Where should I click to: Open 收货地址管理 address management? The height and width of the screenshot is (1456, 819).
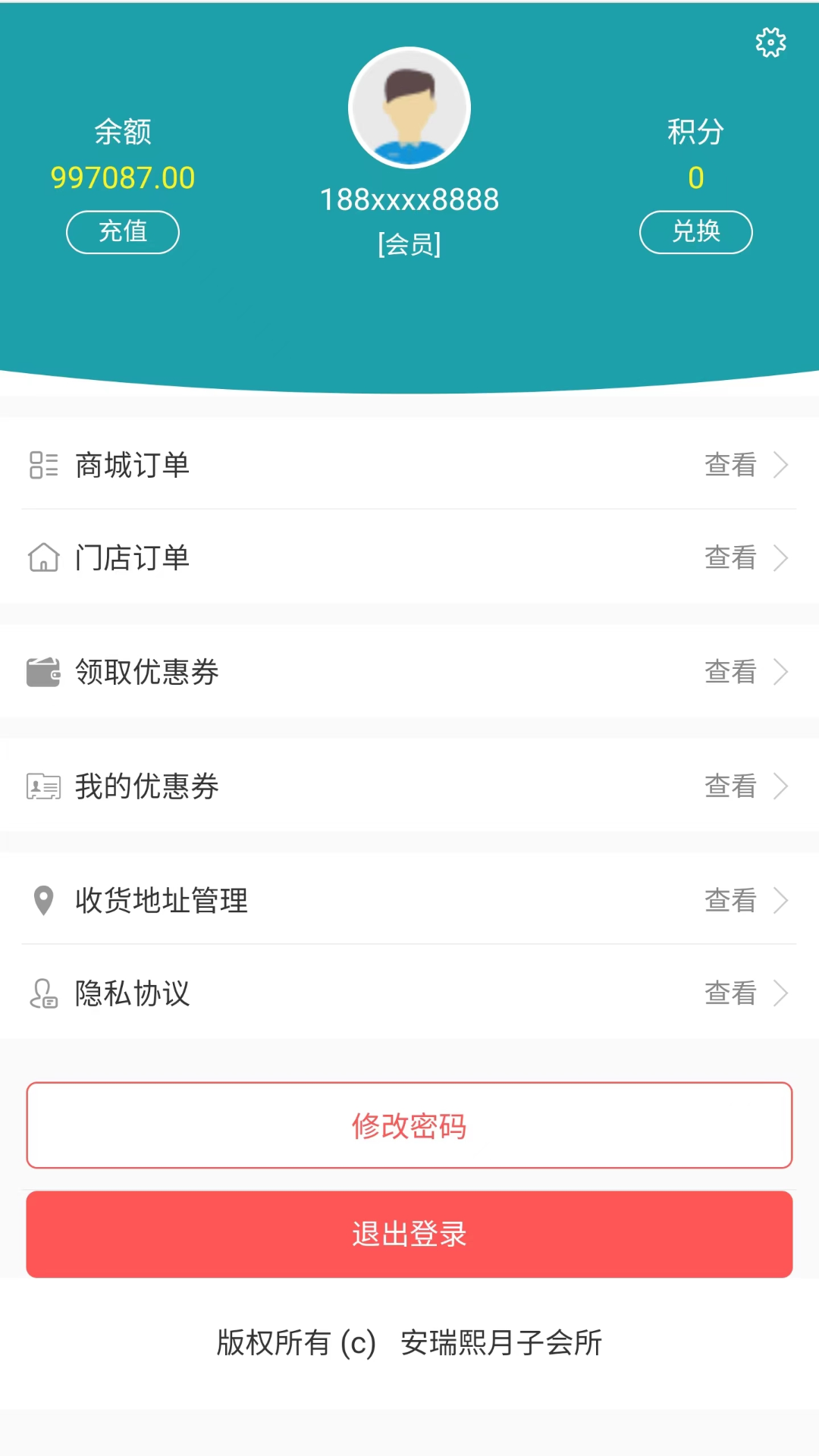click(409, 900)
